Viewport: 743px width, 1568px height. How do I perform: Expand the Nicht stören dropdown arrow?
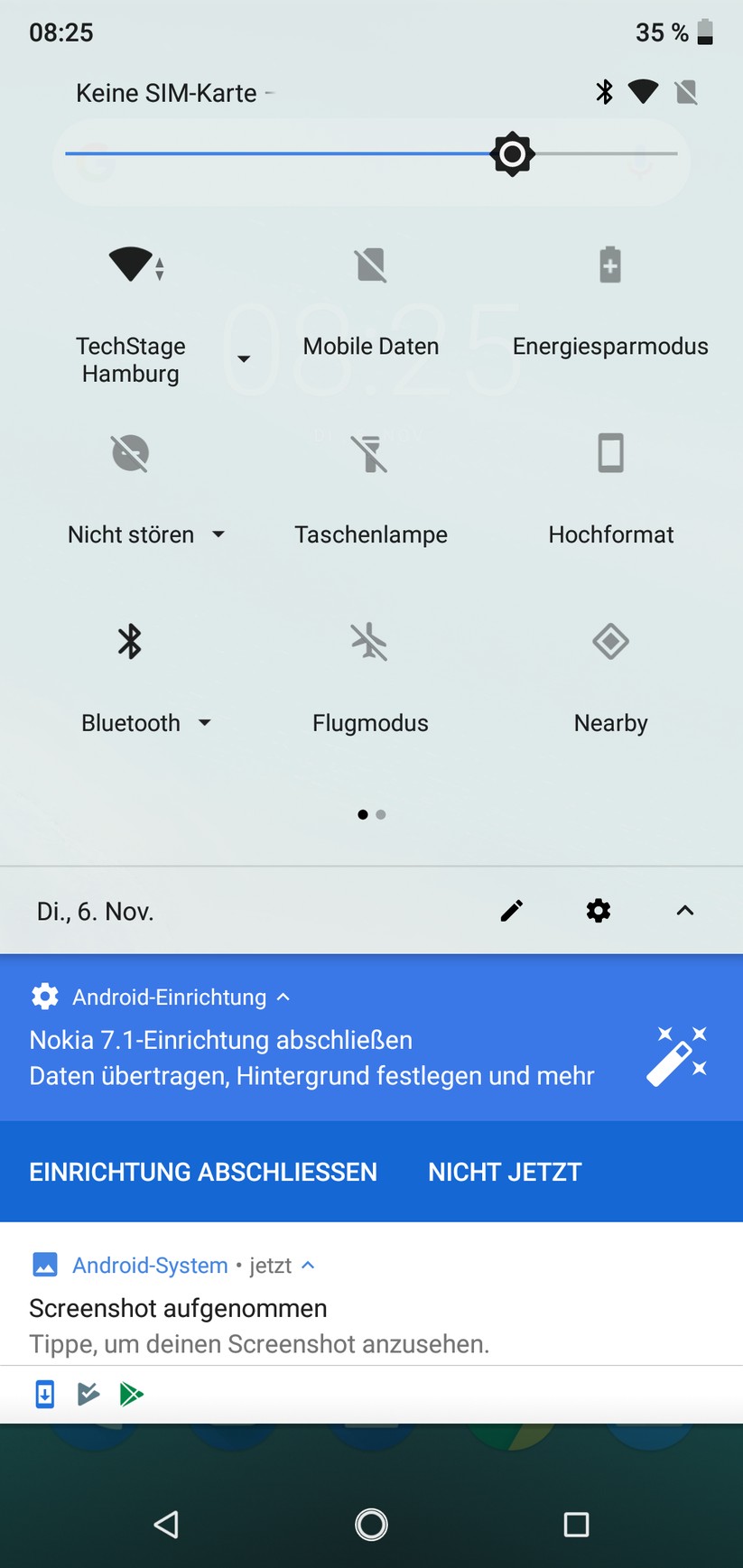coord(218,534)
